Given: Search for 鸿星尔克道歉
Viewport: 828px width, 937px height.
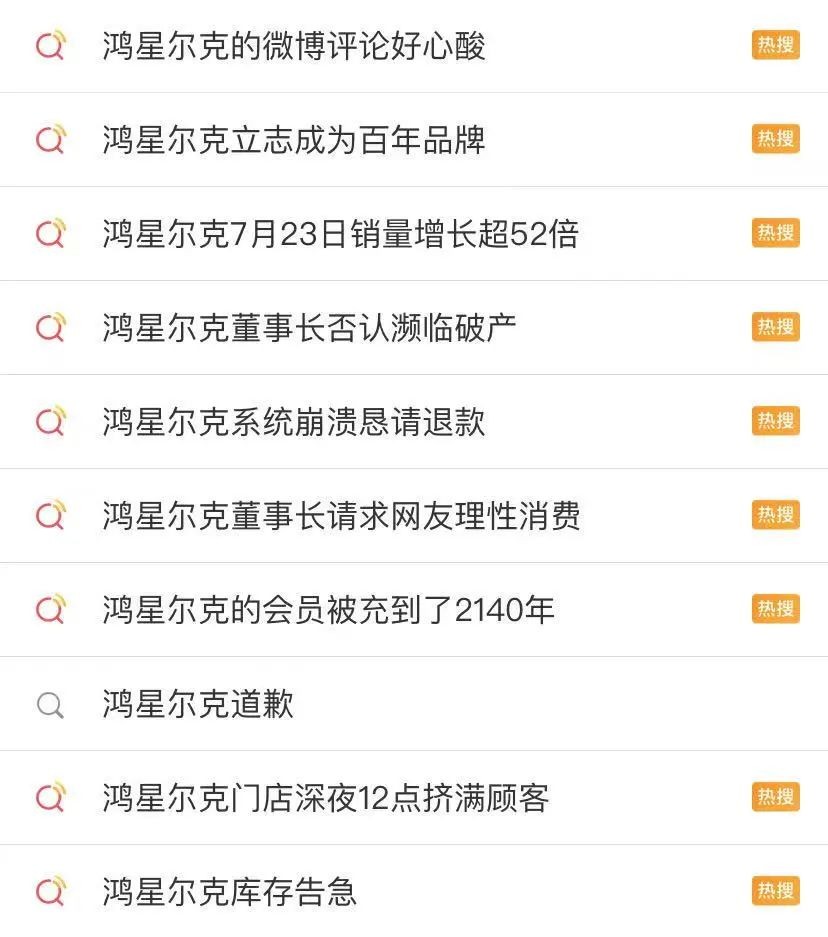Looking at the screenshot, I should (x=198, y=704).
